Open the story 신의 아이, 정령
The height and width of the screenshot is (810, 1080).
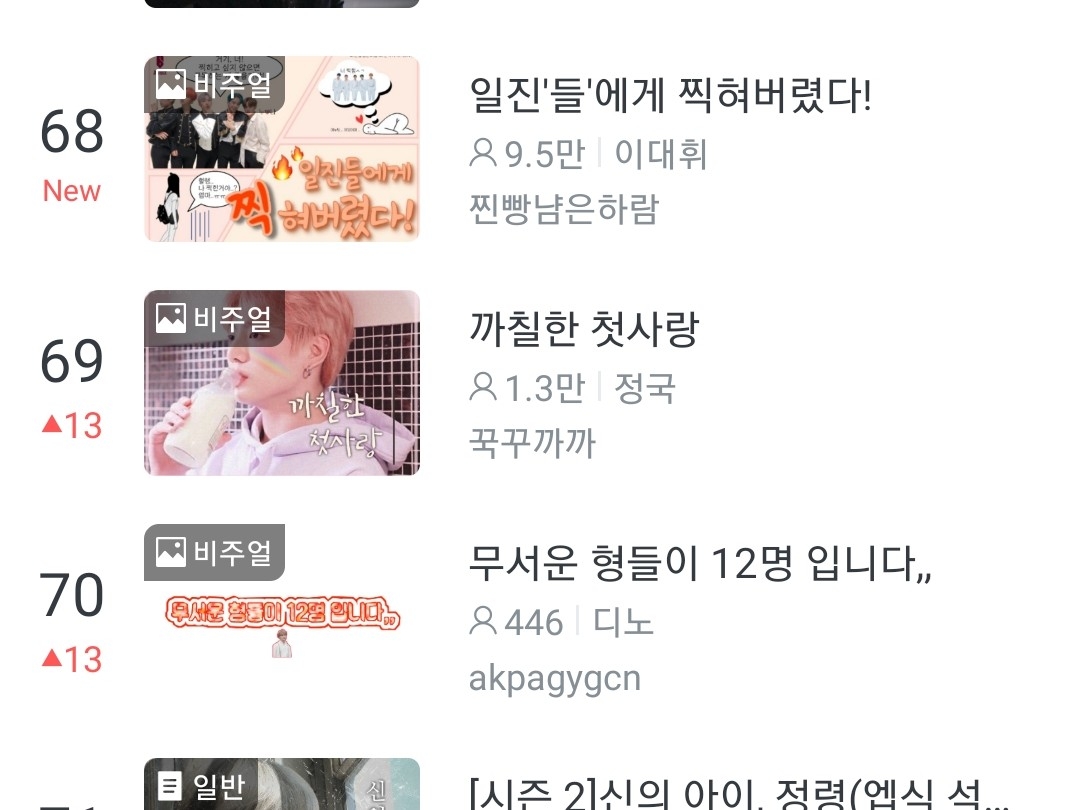[740, 792]
